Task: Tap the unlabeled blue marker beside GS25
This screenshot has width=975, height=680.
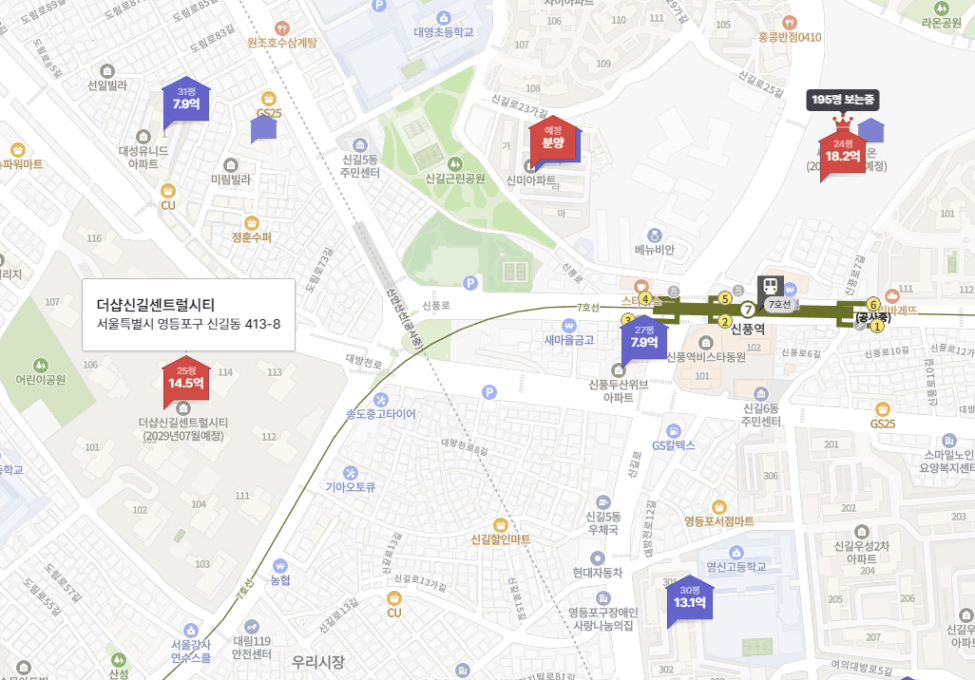Action: 264,129
